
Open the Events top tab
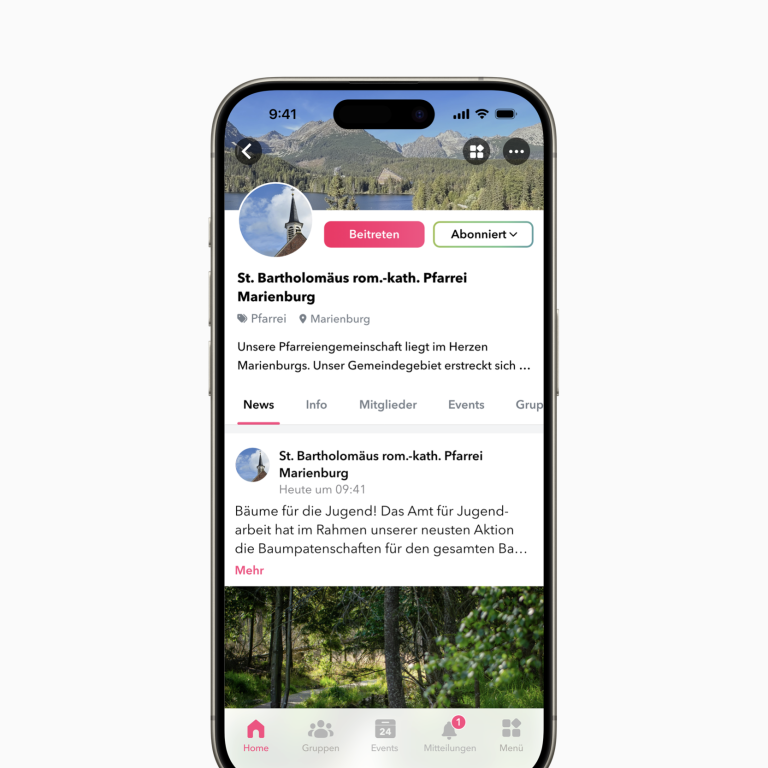tap(466, 405)
